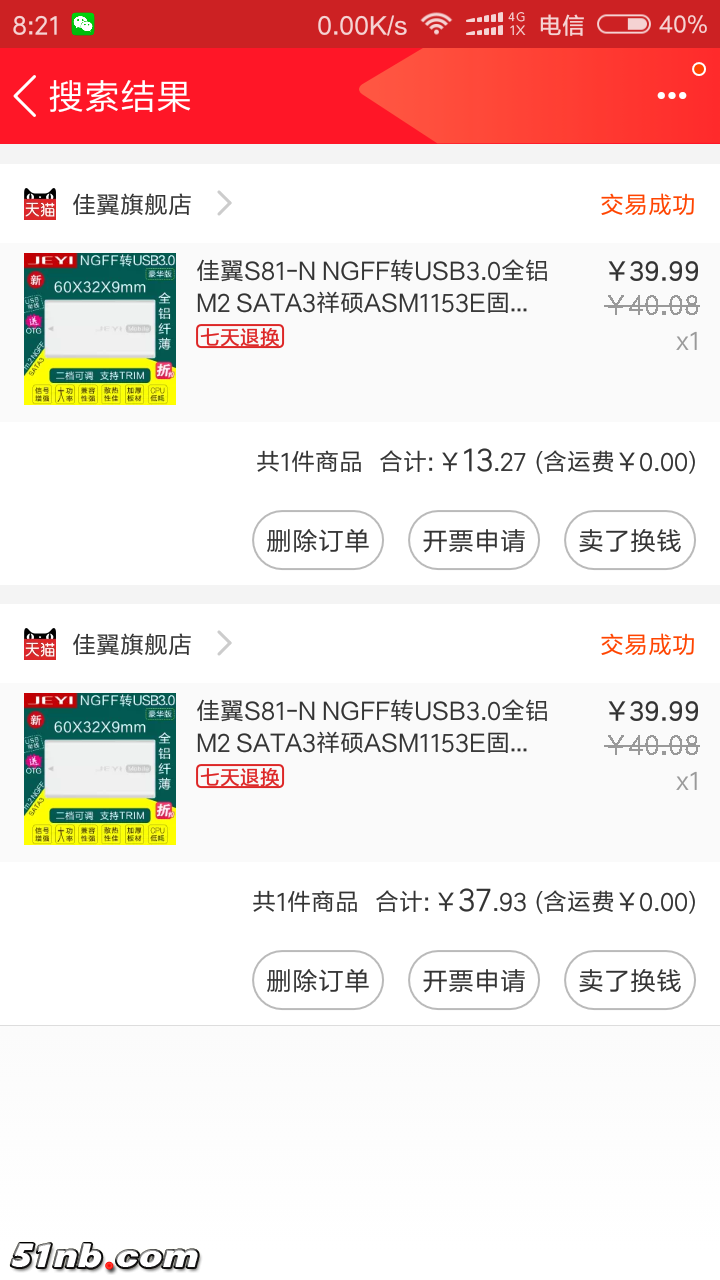Tap the second order's product thumbnail image

pyautogui.click(x=99, y=768)
